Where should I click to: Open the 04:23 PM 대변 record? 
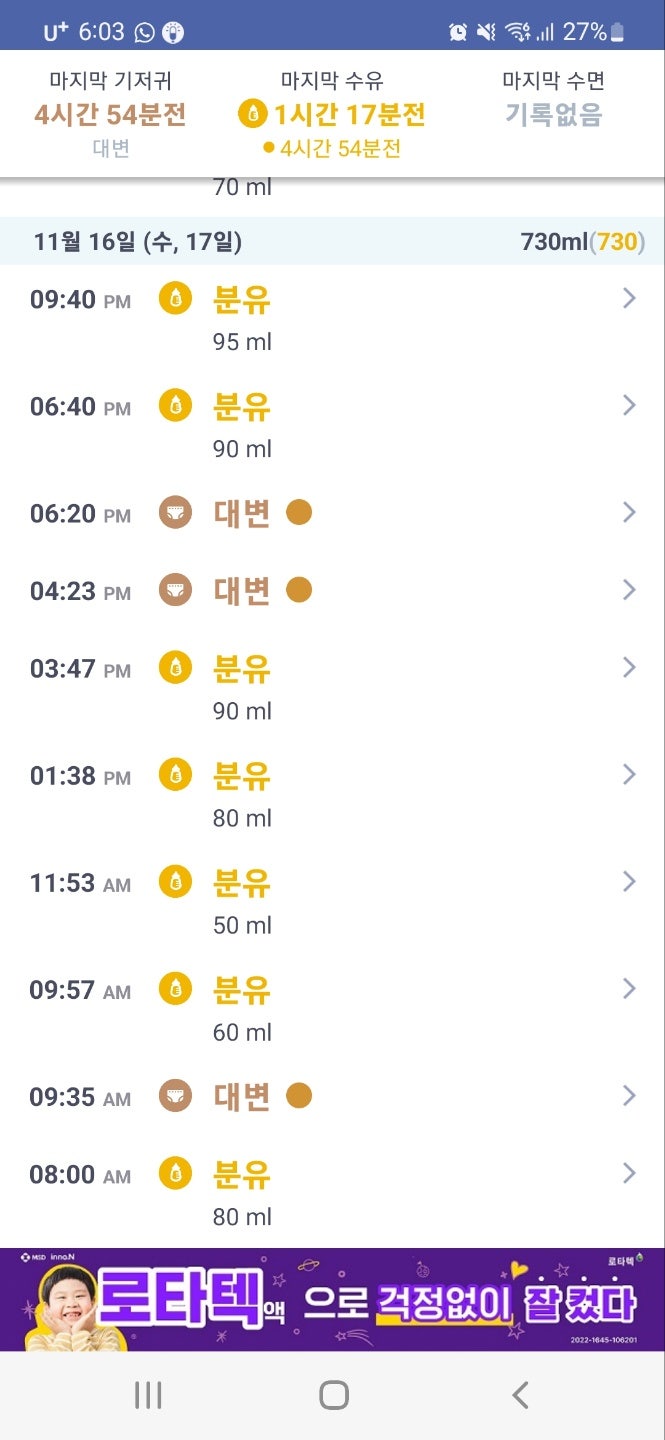coord(332,591)
